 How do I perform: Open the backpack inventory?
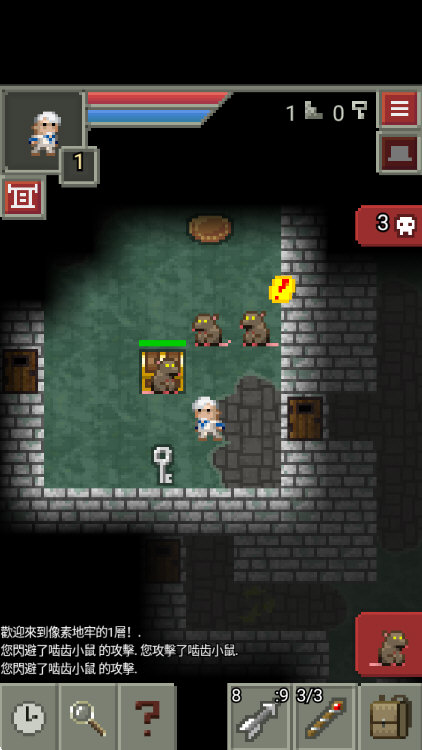391,717
